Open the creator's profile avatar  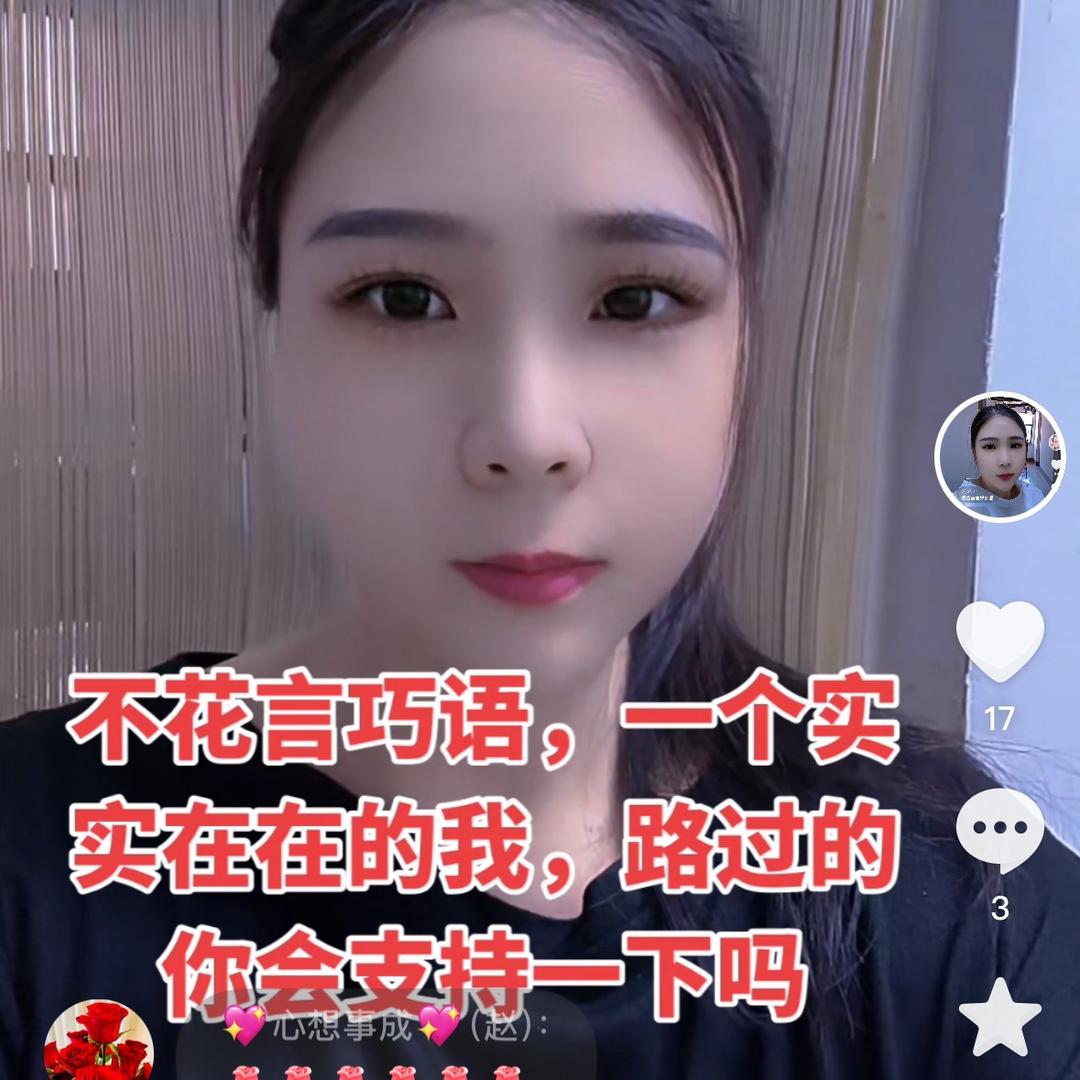(x=999, y=457)
